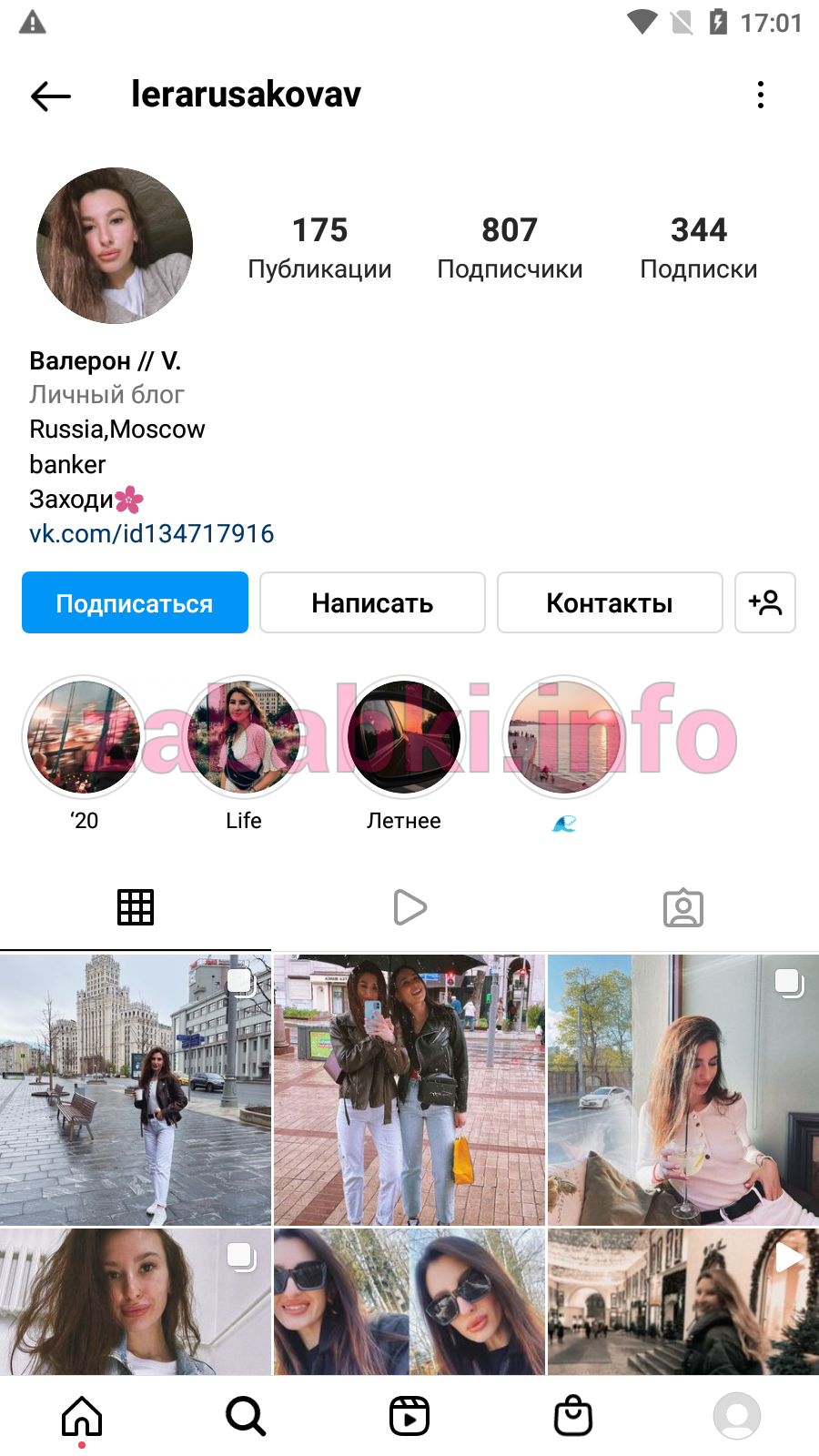Open the 344 Подписки list

tap(699, 248)
